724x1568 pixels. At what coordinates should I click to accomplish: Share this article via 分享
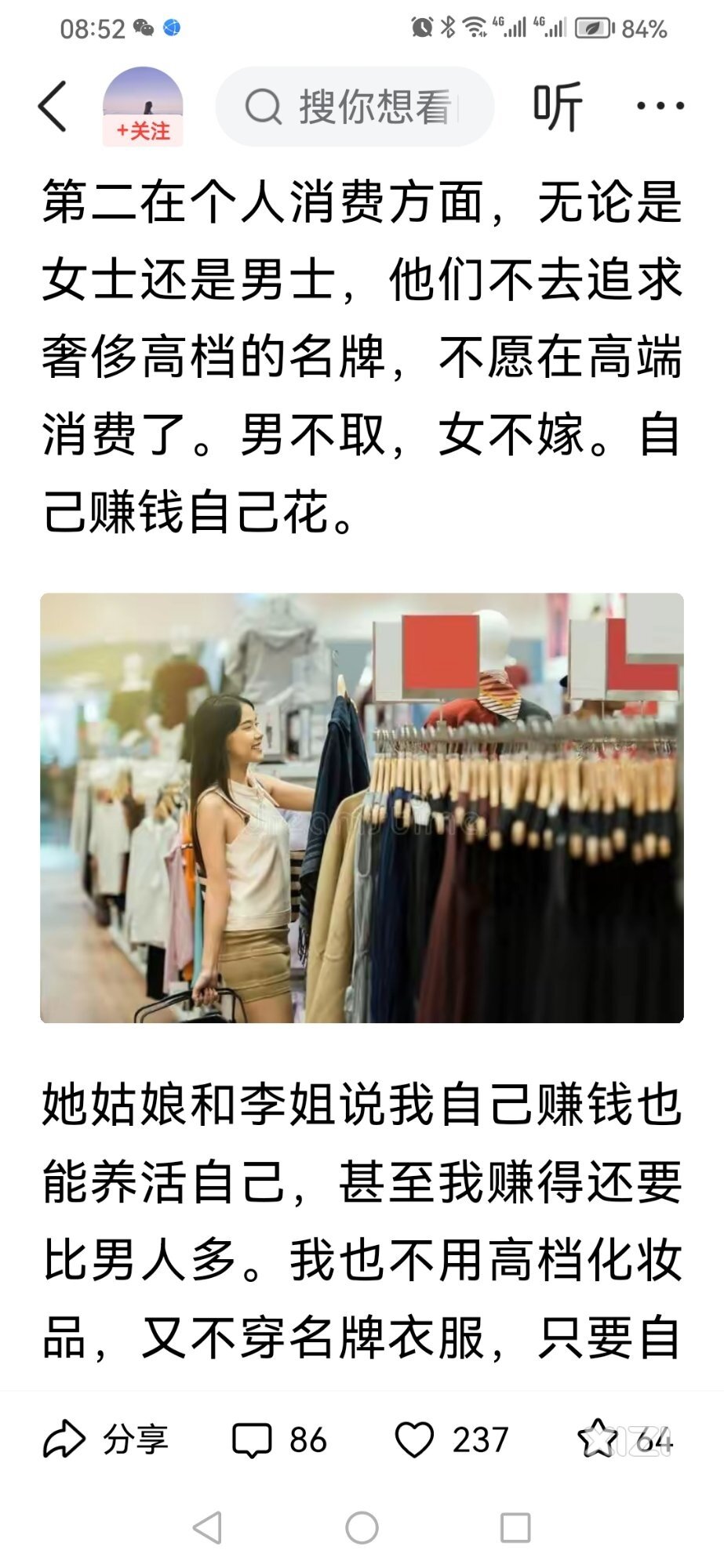(106, 1440)
